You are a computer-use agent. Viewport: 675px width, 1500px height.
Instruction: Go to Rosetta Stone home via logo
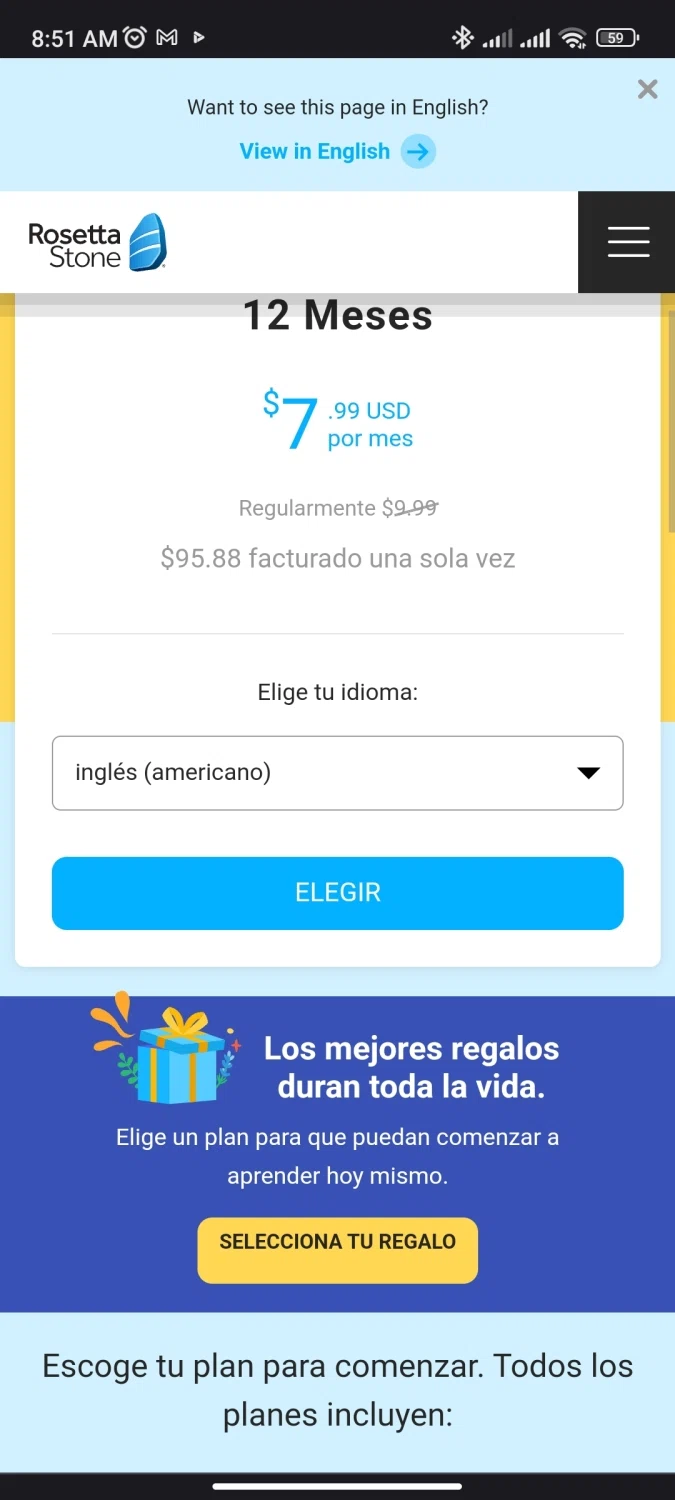[x=97, y=243]
